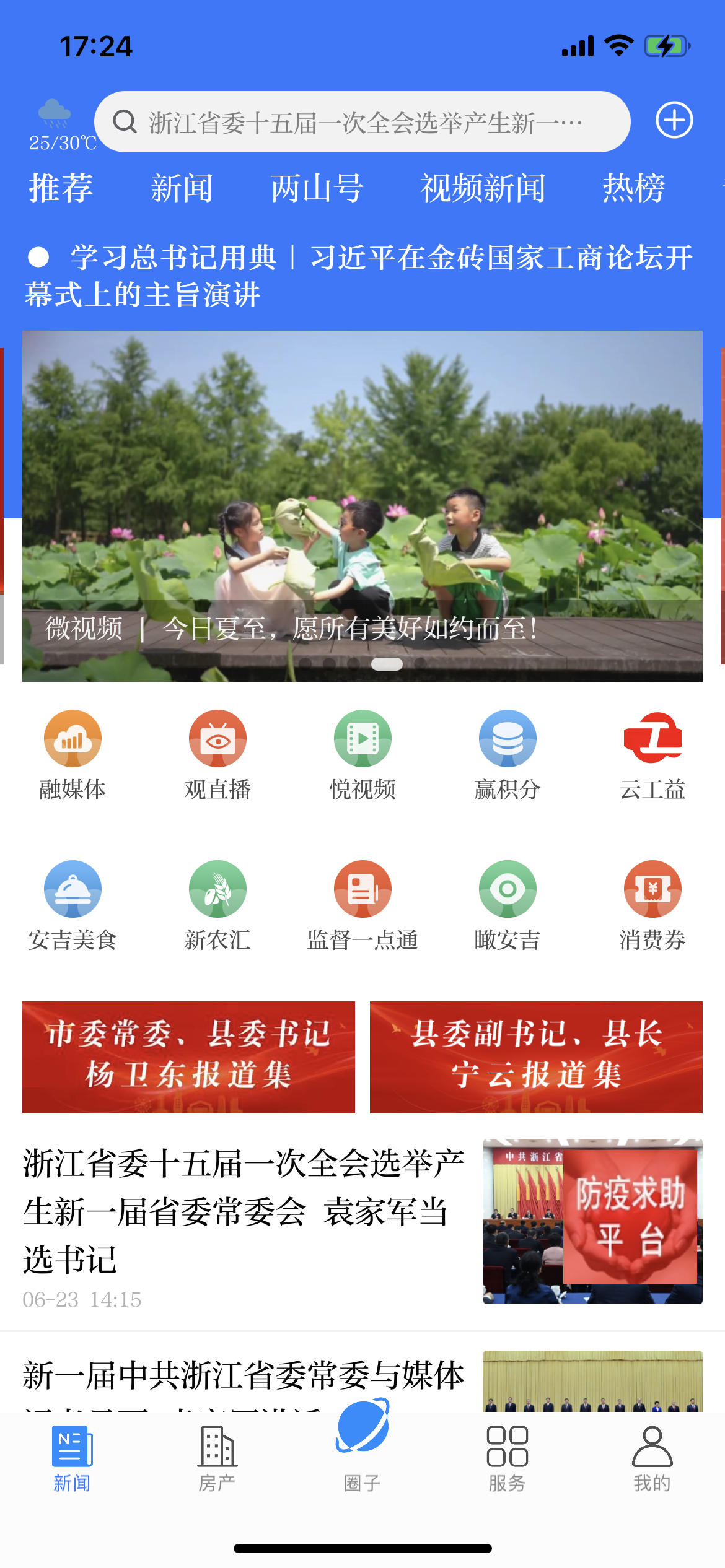View the 宁云报道集 banner
The image size is (725, 1568).
pos(536,1057)
